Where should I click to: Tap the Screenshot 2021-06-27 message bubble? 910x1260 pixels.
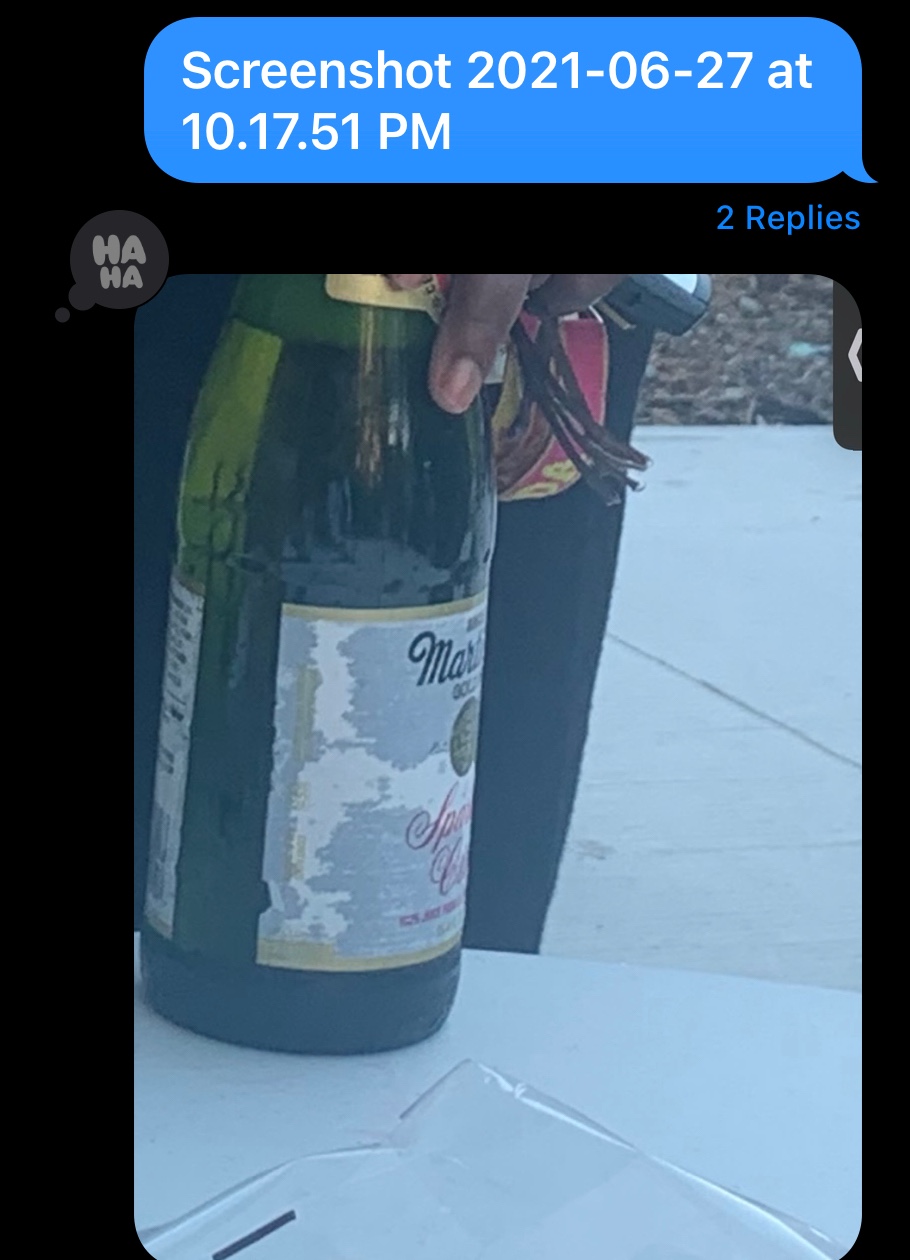tap(504, 101)
